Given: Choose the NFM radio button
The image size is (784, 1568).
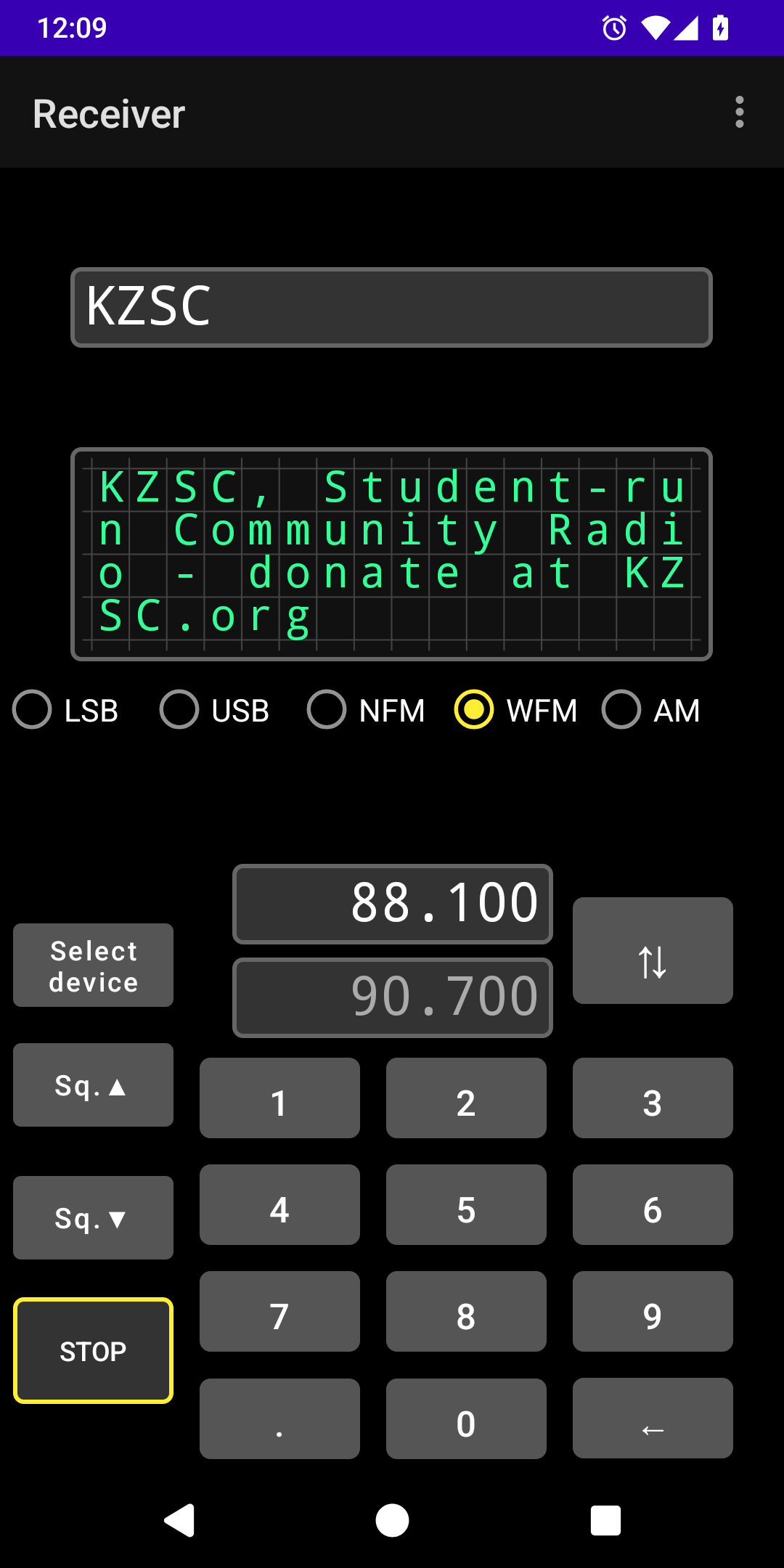Looking at the screenshot, I should click(x=366, y=710).
